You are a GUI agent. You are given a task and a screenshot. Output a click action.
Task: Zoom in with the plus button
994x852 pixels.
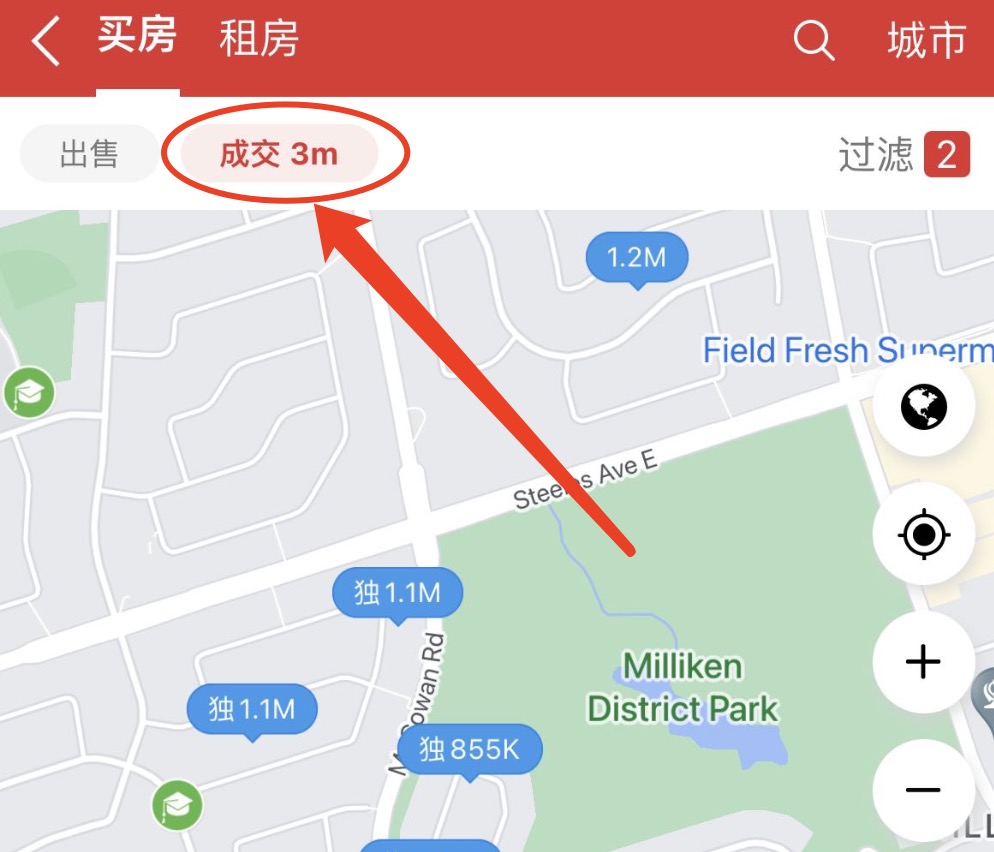923,662
